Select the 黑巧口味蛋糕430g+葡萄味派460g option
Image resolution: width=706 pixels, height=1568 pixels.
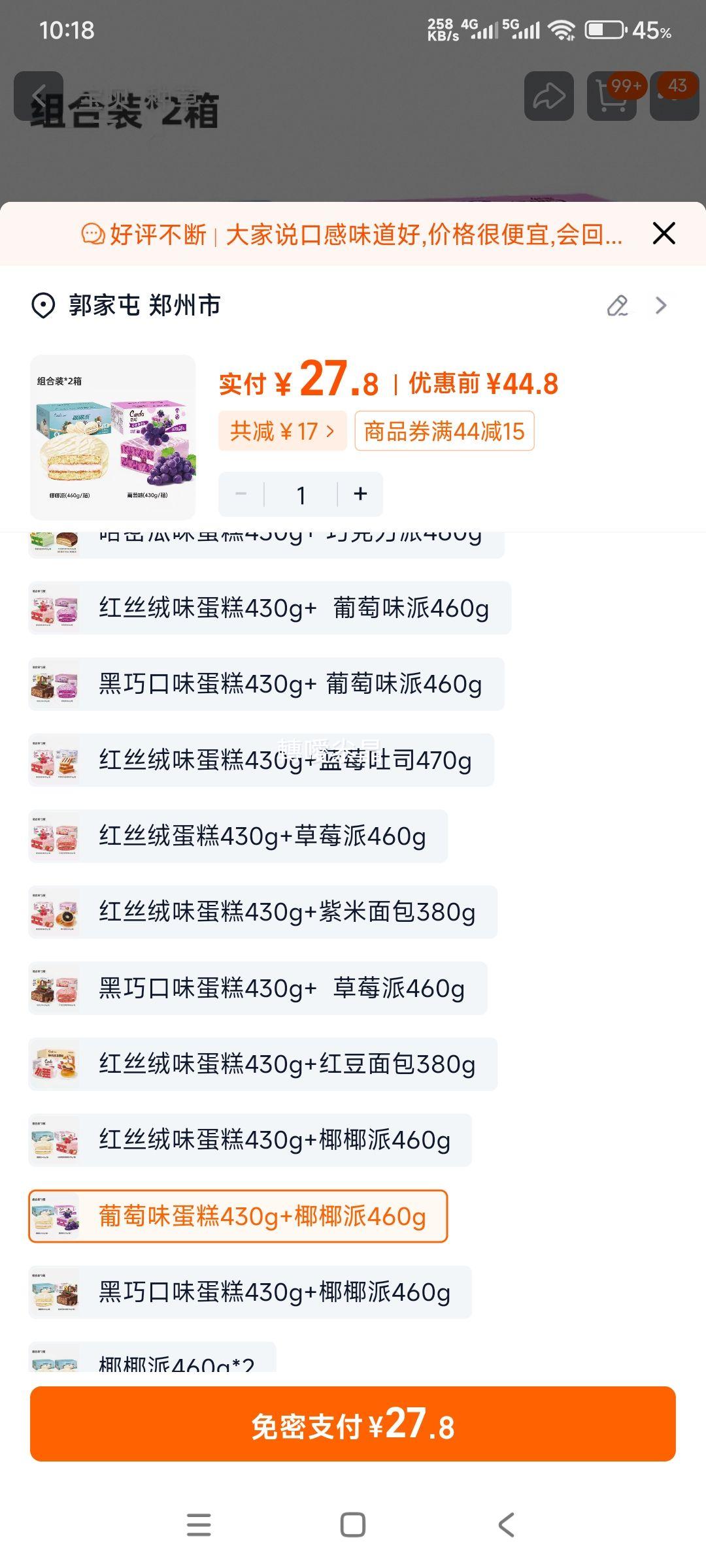(x=261, y=684)
